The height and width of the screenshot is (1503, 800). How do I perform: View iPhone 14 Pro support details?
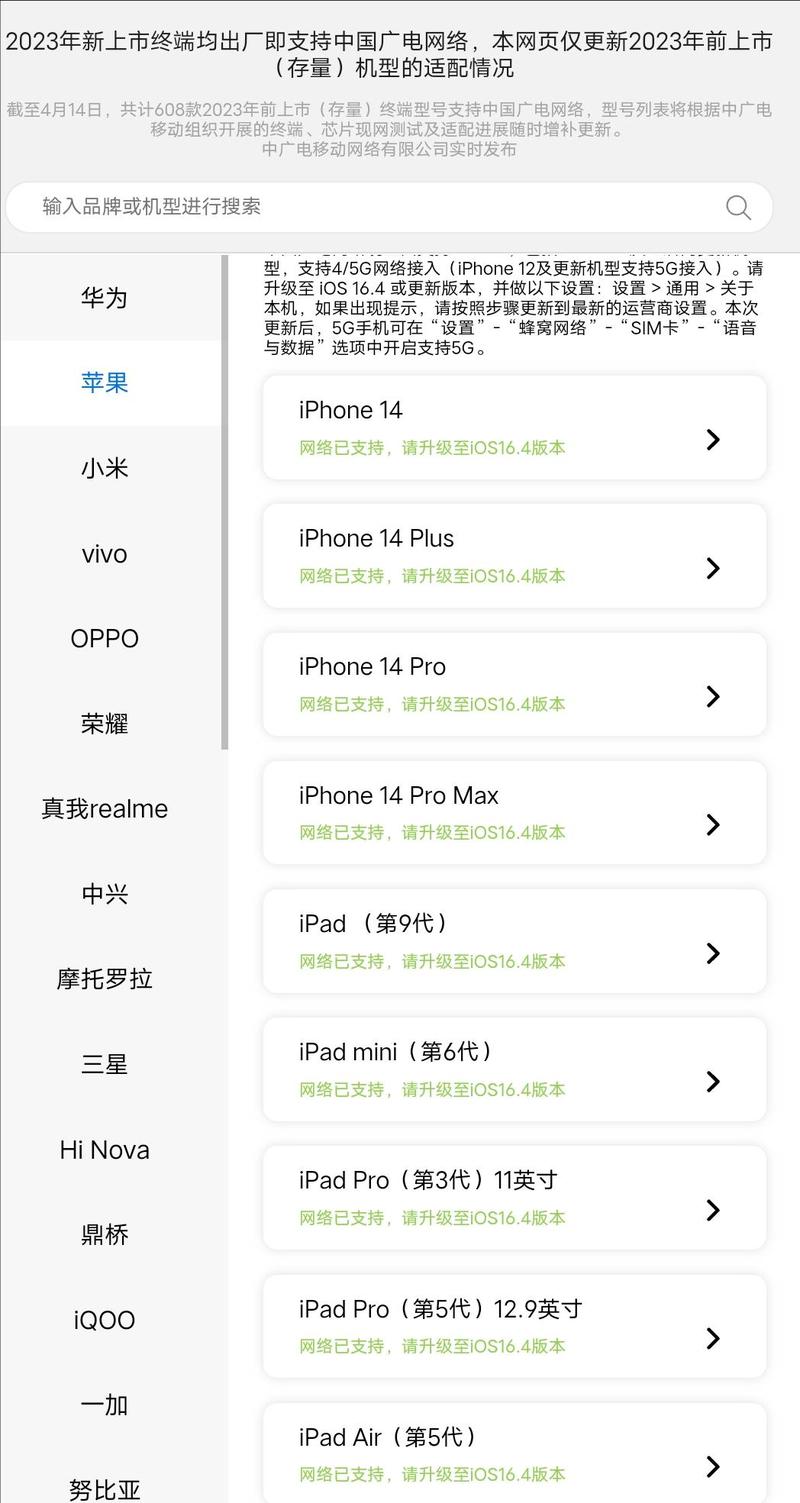point(514,684)
